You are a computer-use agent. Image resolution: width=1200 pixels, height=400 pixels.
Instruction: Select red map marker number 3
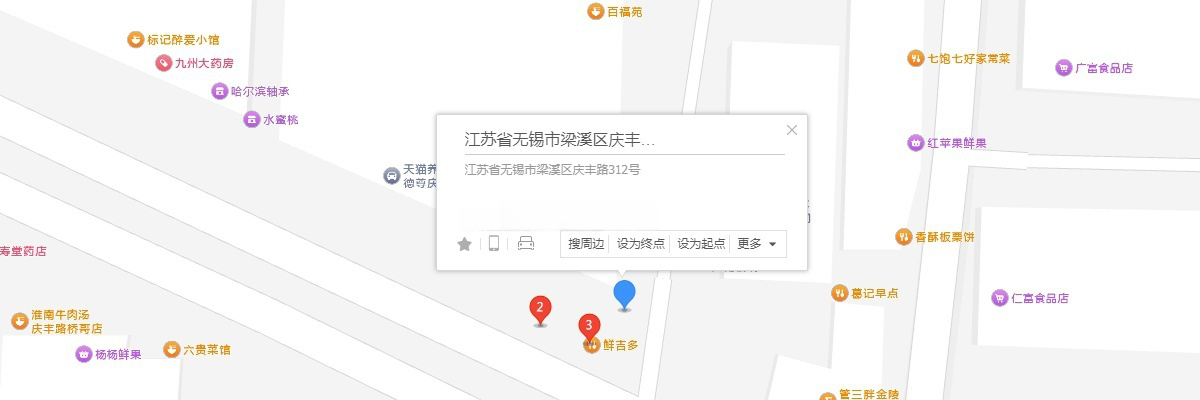point(590,327)
